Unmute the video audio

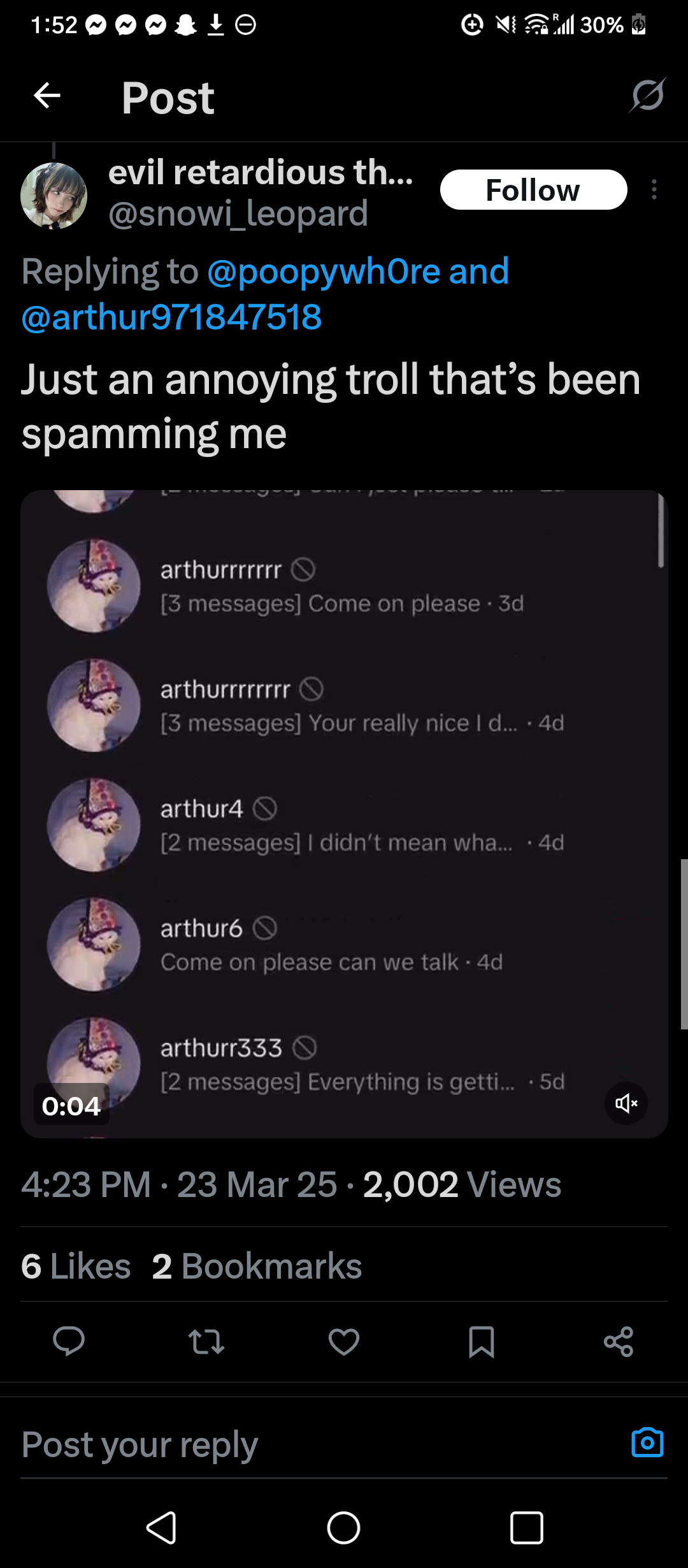[x=626, y=1103]
